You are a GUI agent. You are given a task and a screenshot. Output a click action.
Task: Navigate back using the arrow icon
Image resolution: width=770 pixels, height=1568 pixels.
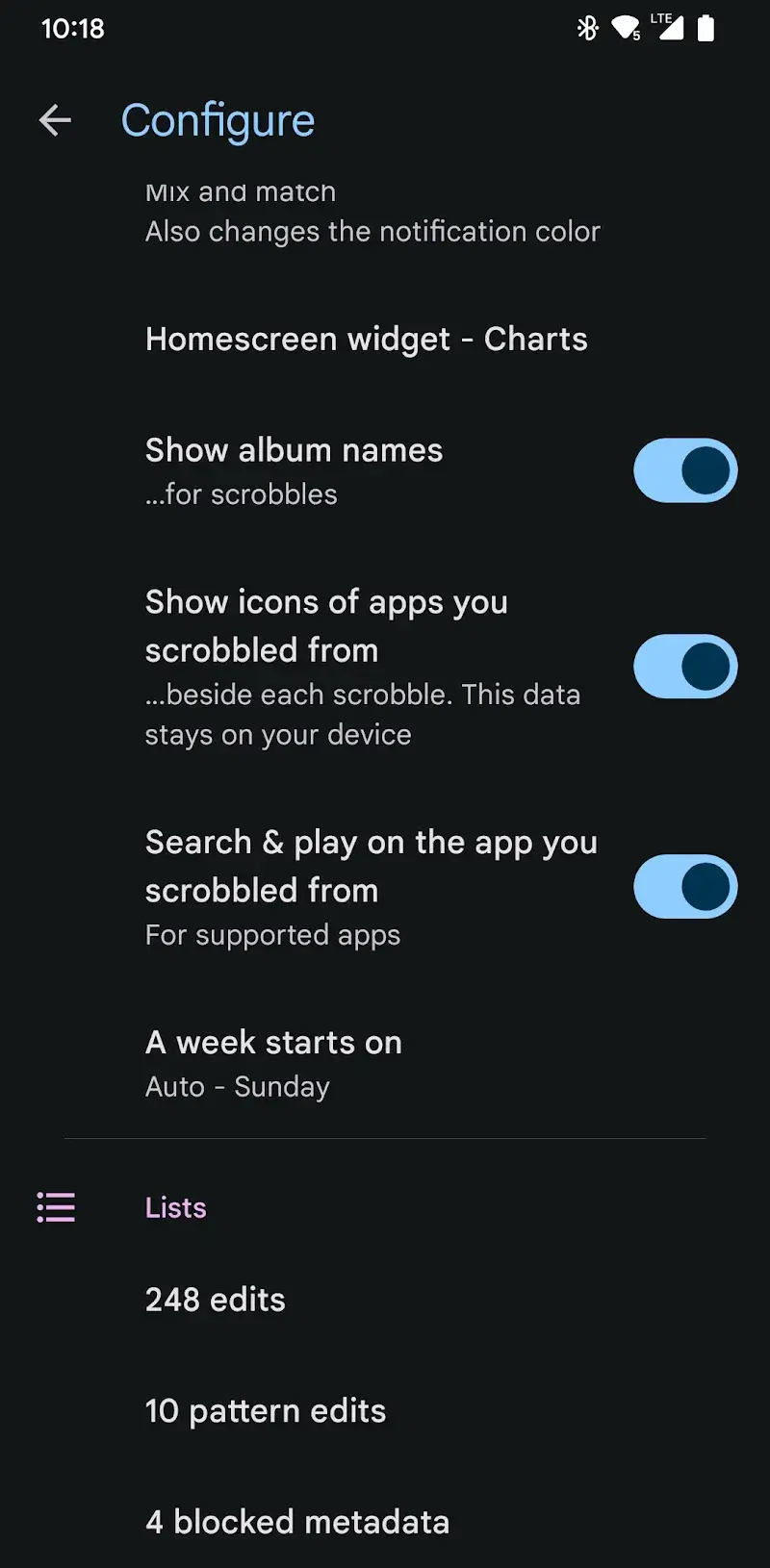pos(55,120)
